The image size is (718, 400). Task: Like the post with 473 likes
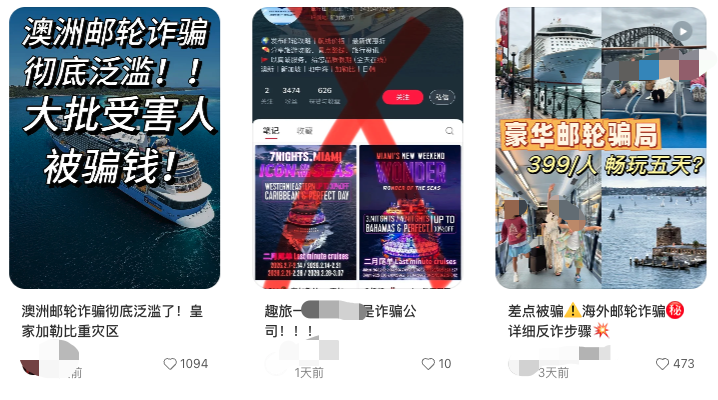[662, 364]
